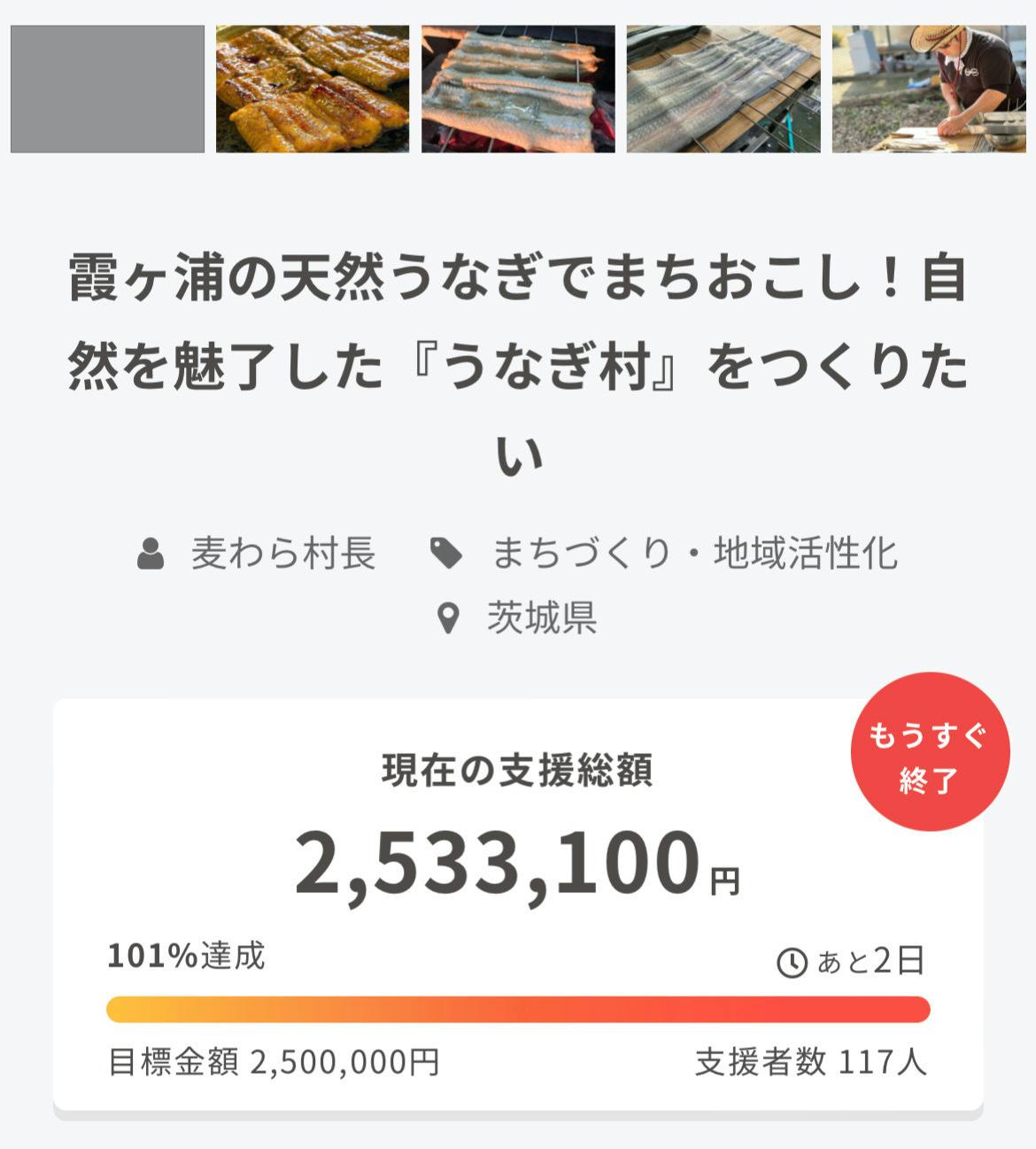
Task: Show the eel fillets on wire rack thumbnail
Action: 723,89
